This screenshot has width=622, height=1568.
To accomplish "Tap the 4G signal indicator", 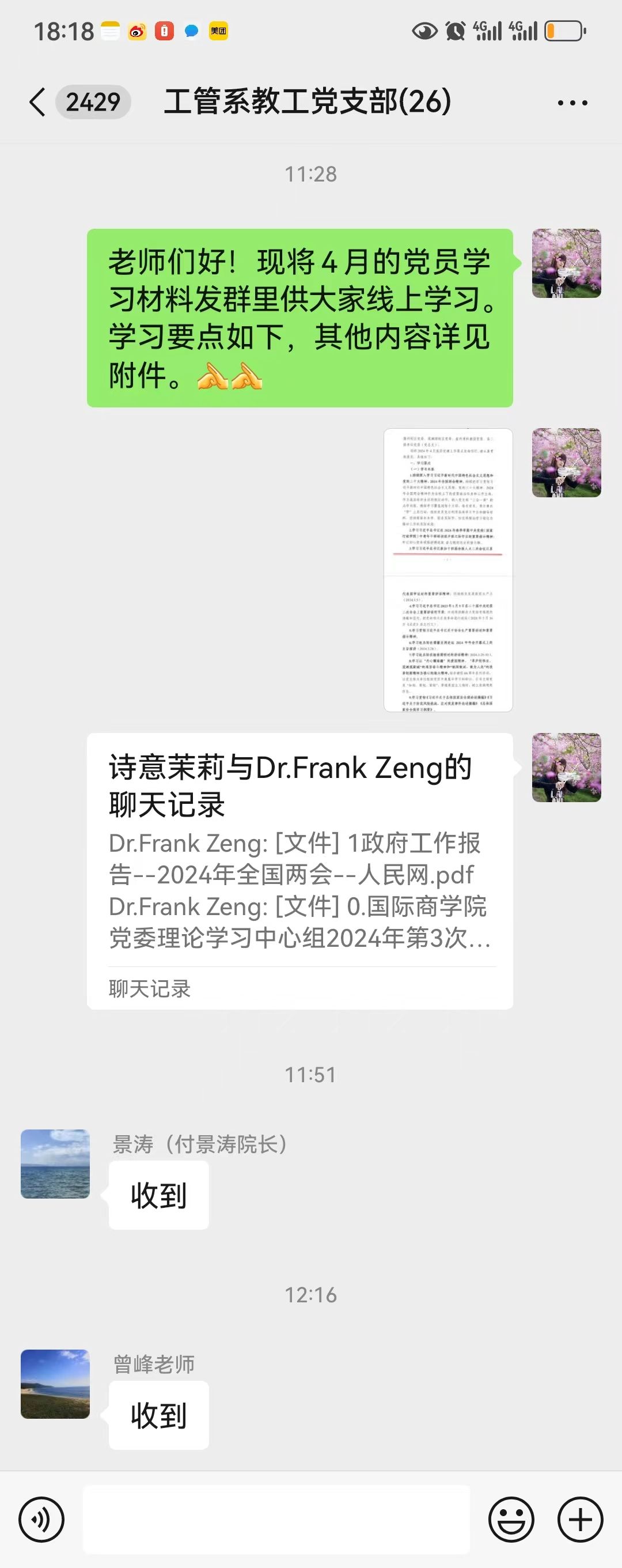I will (x=487, y=29).
